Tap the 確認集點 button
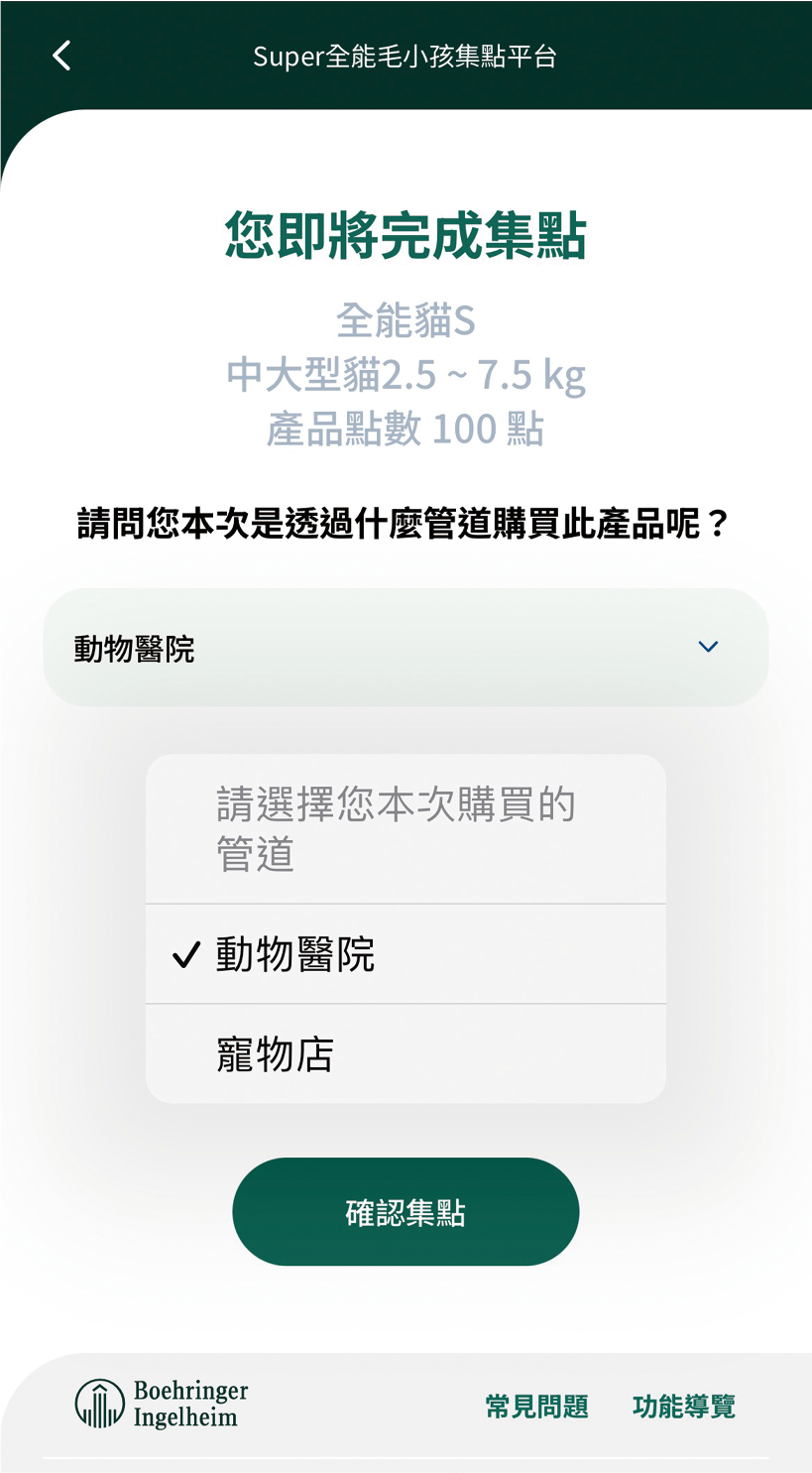The height and width of the screenshot is (1473, 812). coord(406,1212)
